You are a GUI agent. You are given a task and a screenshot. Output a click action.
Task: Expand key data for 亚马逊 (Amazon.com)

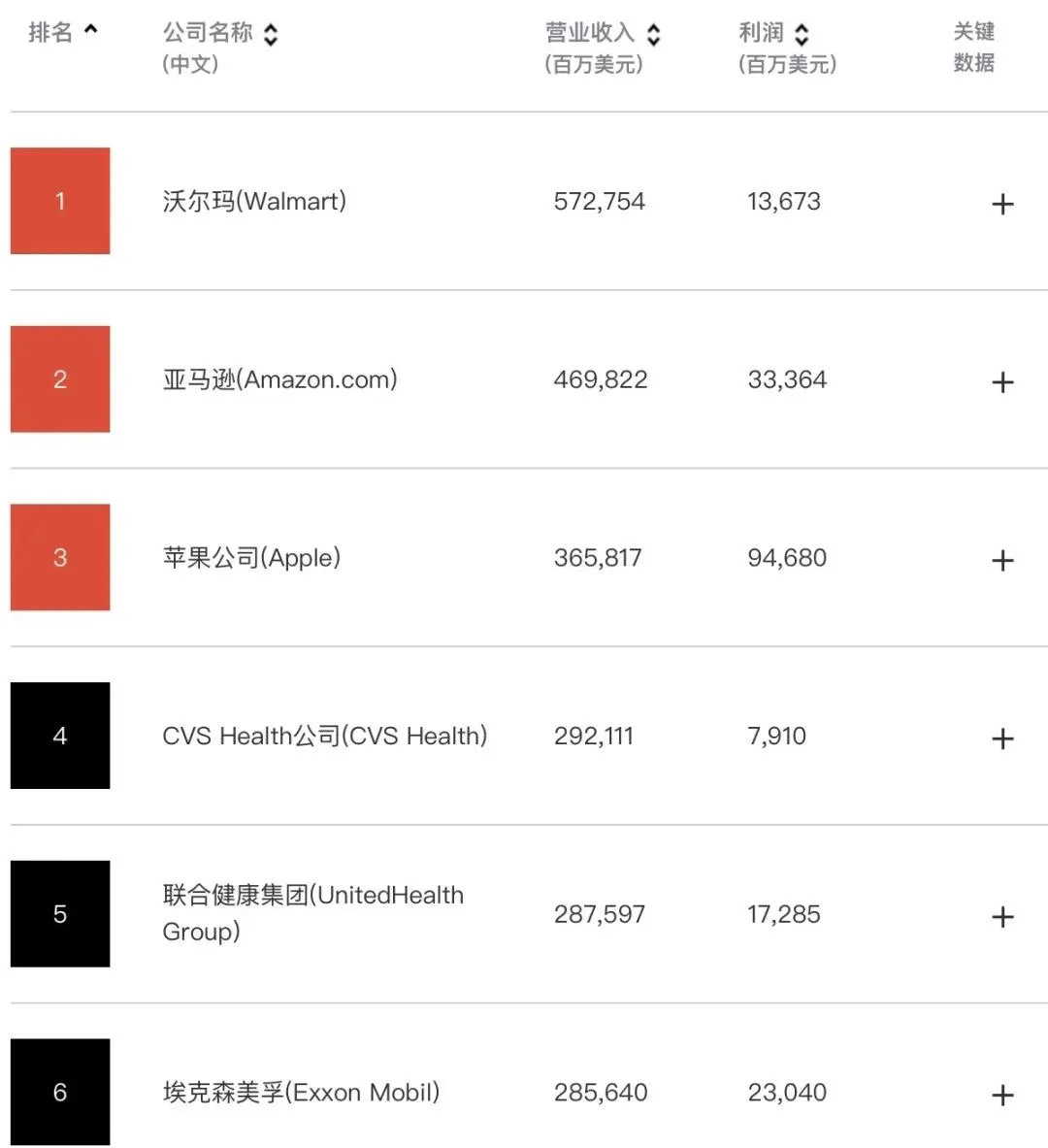pyautogui.click(x=1002, y=382)
